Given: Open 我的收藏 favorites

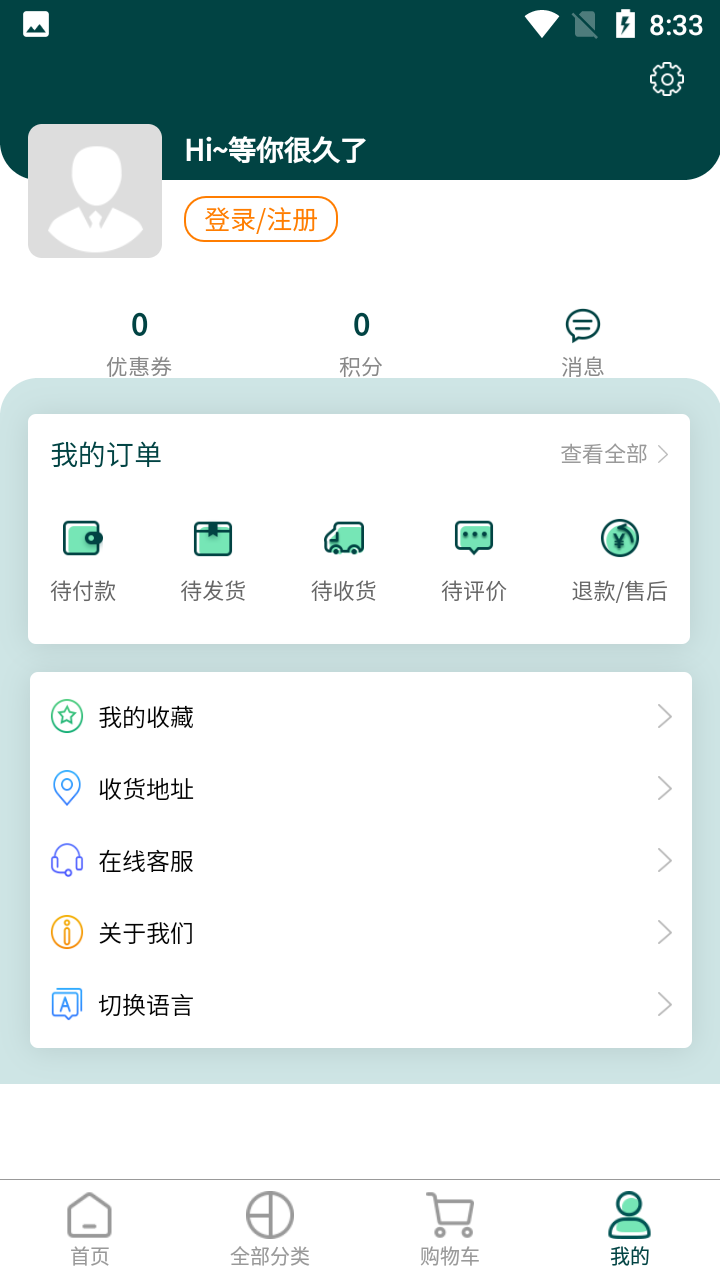Looking at the screenshot, I should (x=360, y=717).
